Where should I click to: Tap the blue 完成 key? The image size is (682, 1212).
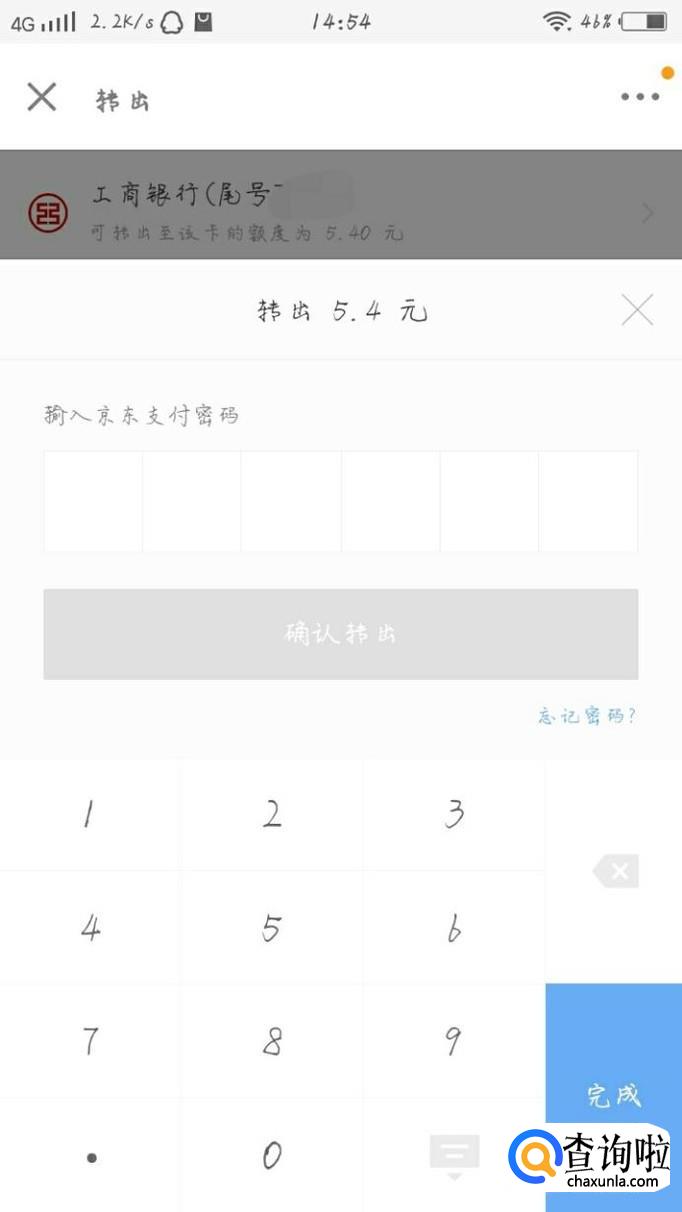(613, 1095)
